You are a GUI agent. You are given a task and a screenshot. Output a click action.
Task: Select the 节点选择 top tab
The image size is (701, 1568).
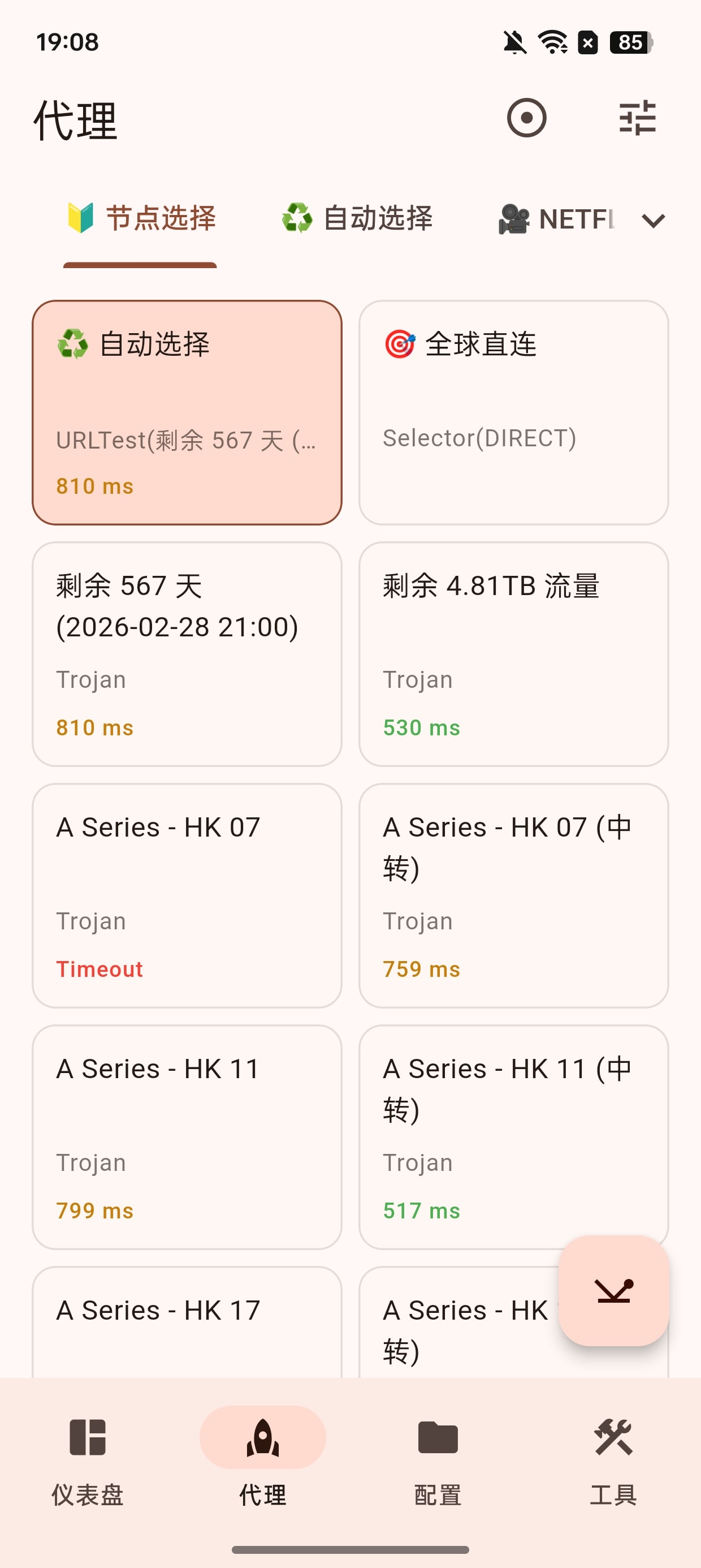(x=140, y=218)
